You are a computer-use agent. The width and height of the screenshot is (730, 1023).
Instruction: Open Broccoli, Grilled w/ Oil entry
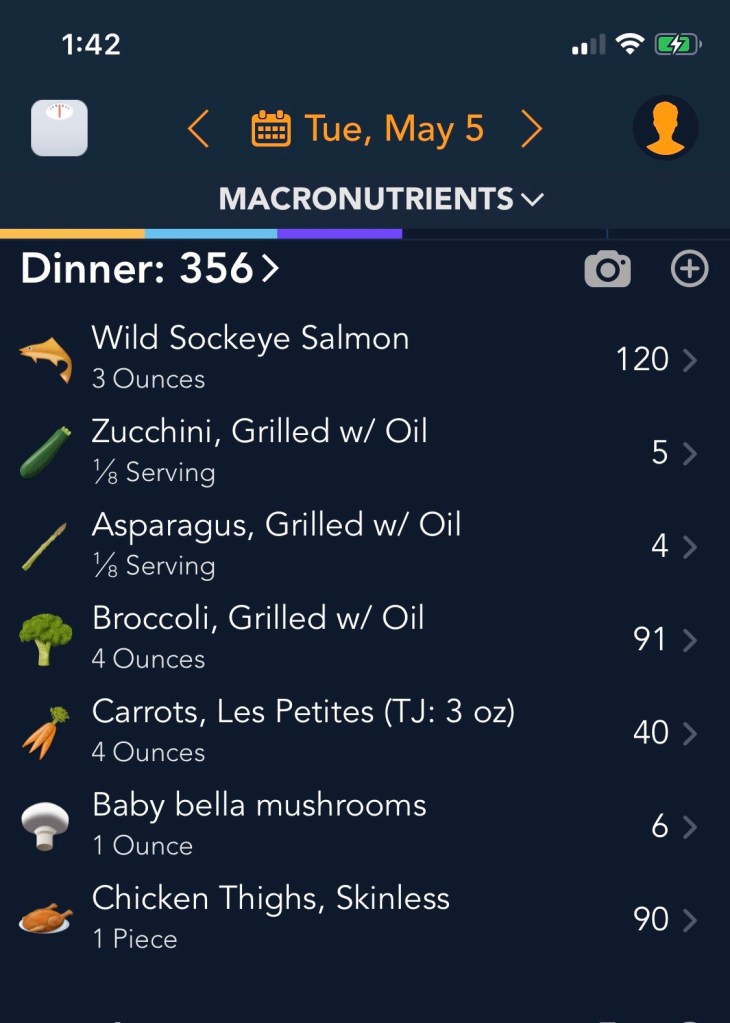(x=360, y=638)
